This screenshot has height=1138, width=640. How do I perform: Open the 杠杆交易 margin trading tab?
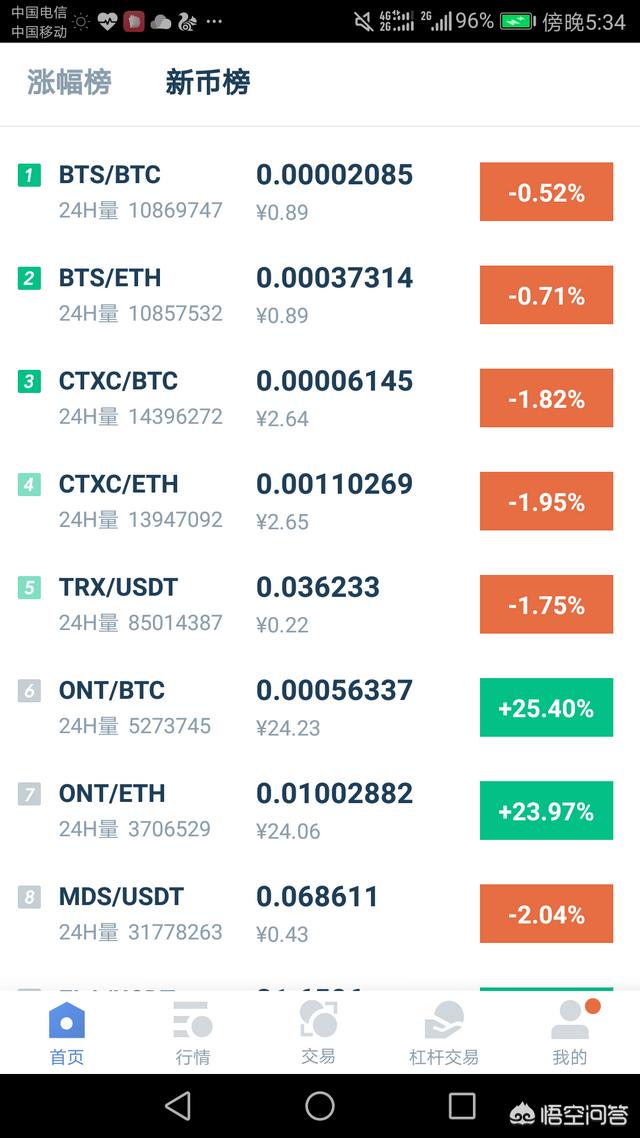click(444, 1033)
